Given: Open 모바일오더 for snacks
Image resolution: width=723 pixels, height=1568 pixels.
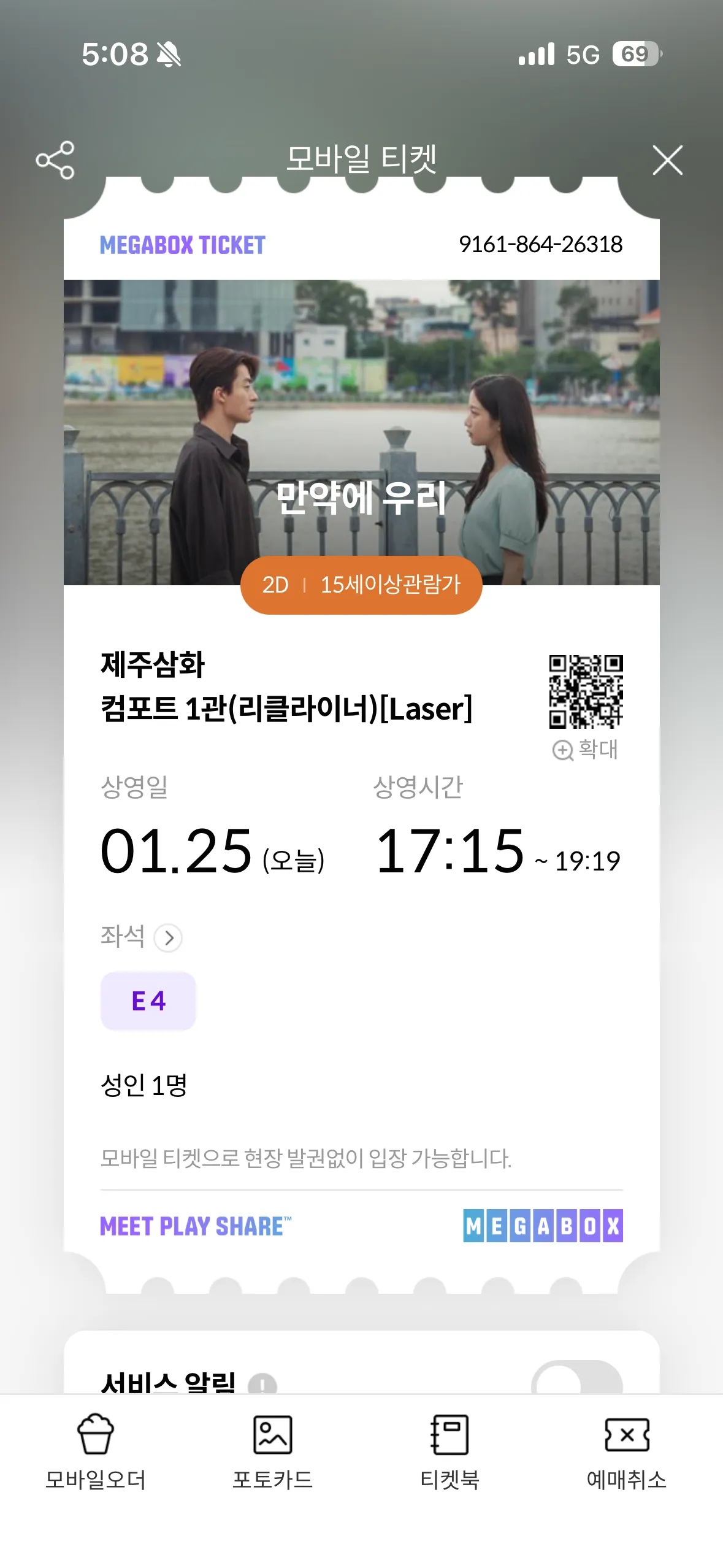Looking at the screenshot, I should [96, 1451].
